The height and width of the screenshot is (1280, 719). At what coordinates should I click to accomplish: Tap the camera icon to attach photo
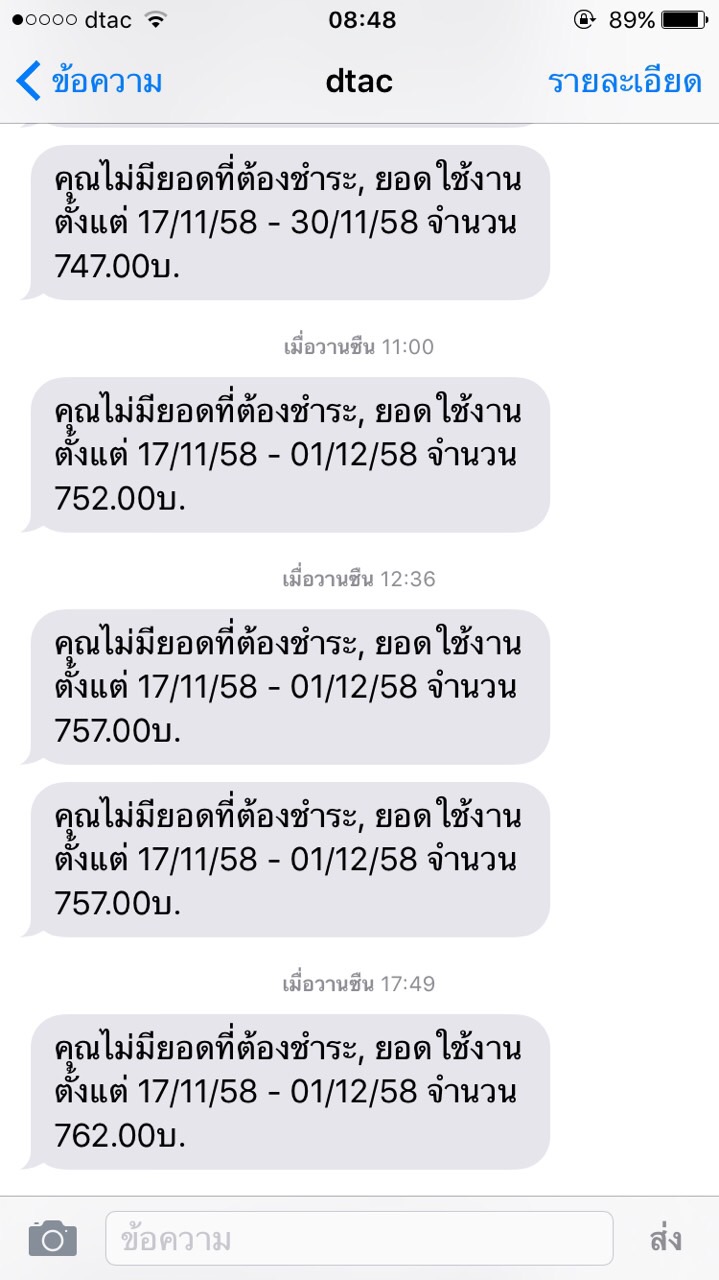point(53,1238)
